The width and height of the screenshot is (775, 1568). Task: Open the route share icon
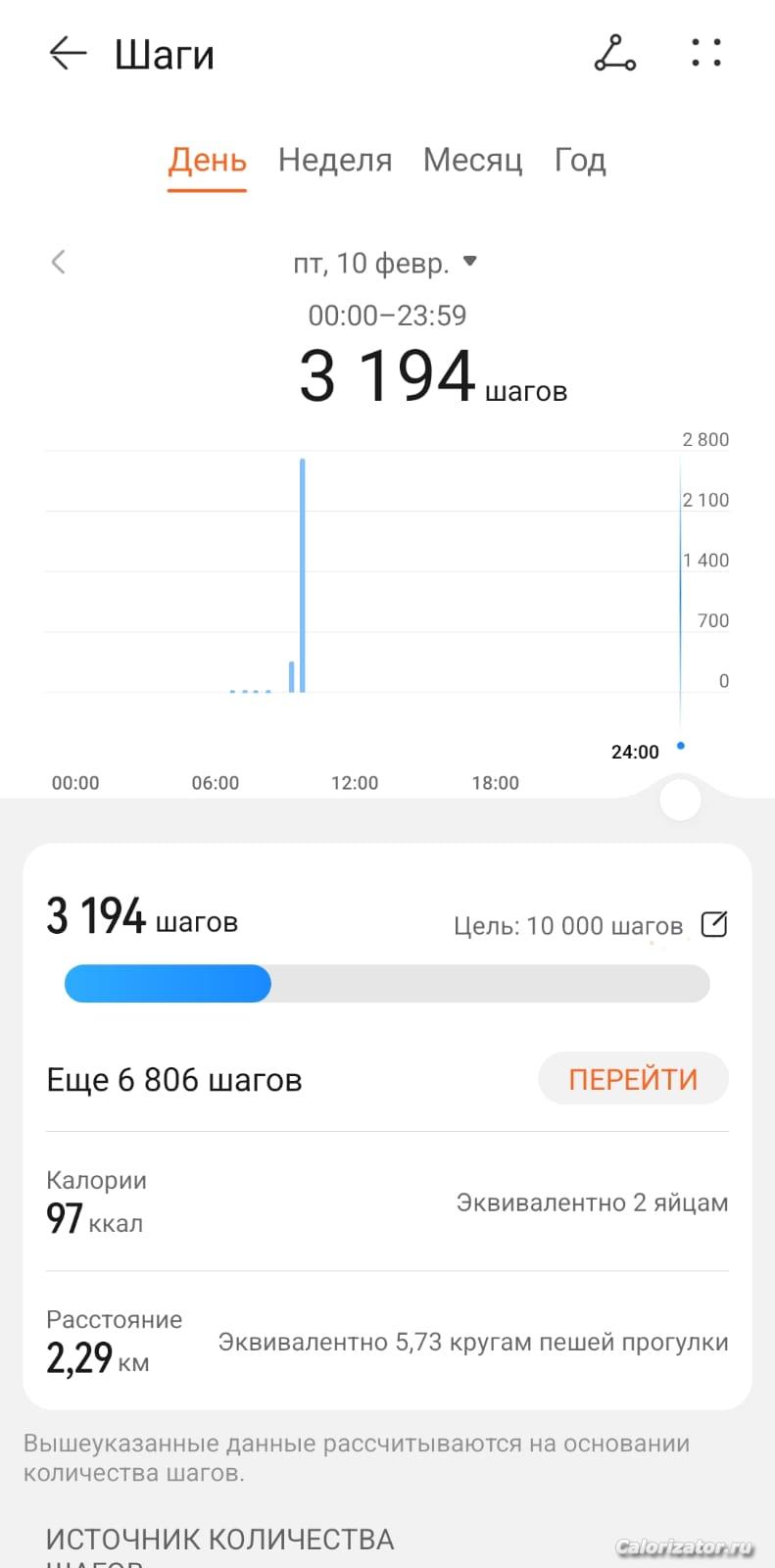point(614,53)
